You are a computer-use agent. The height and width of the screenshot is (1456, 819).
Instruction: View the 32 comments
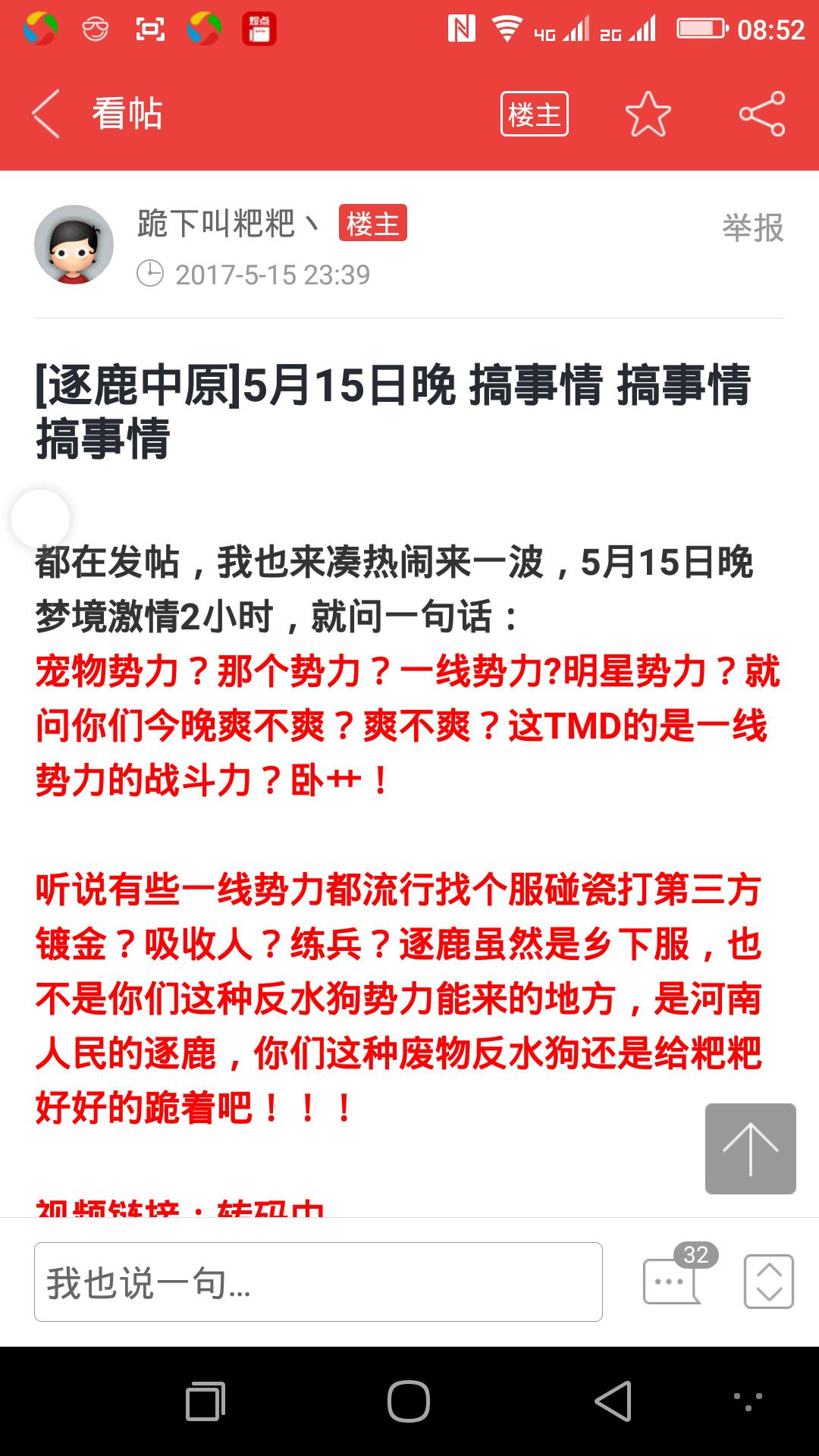[677, 1276]
